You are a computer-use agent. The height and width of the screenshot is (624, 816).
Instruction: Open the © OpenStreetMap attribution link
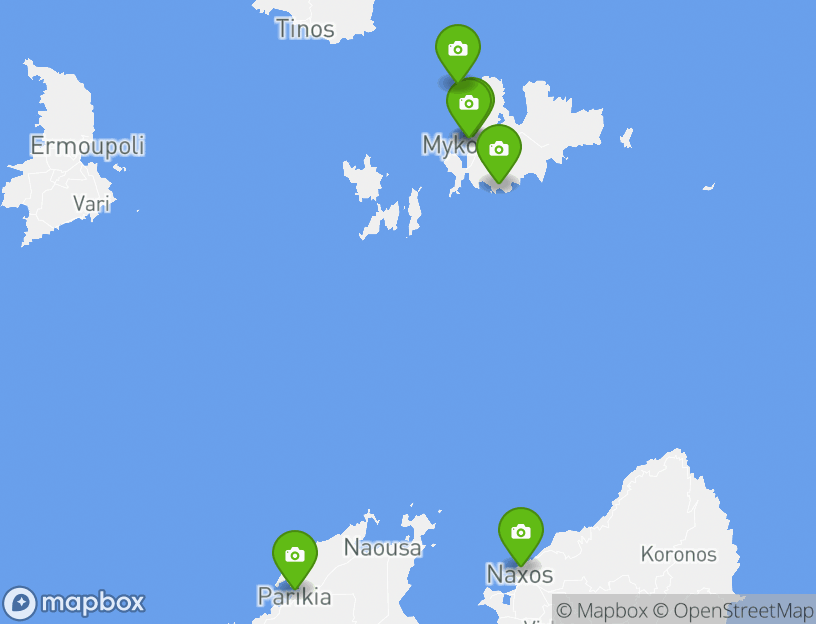[733, 610]
